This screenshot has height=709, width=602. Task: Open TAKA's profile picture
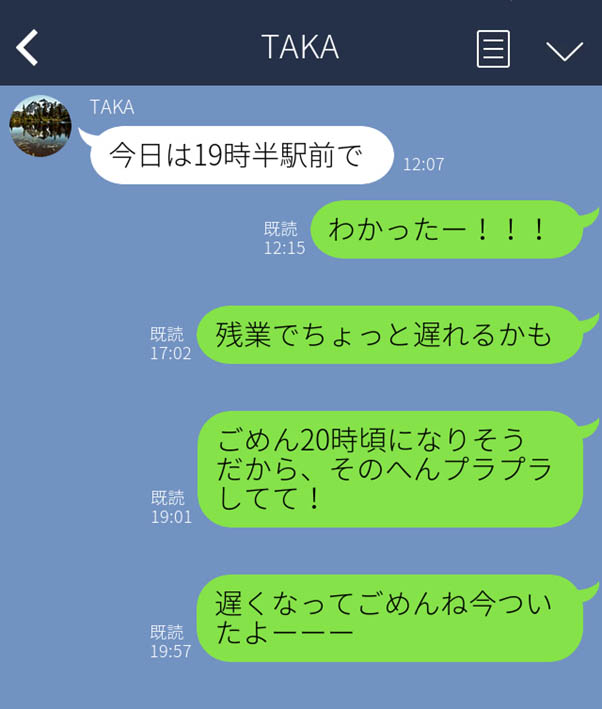click(40, 126)
